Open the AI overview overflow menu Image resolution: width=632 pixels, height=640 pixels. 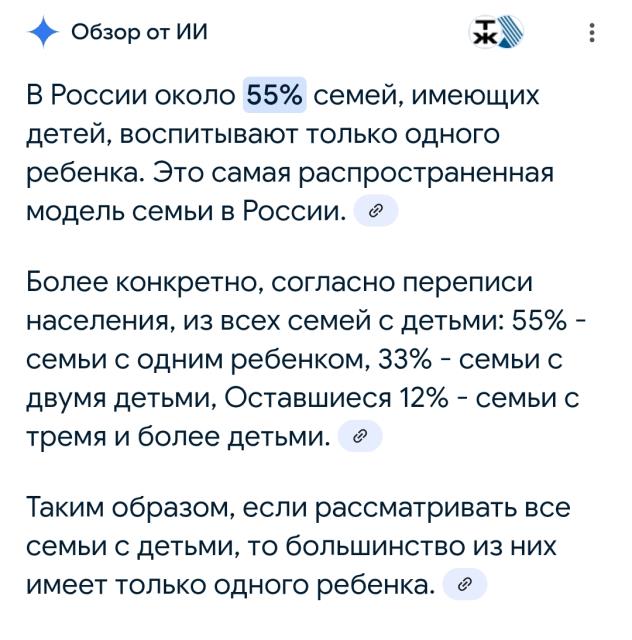click(x=593, y=33)
